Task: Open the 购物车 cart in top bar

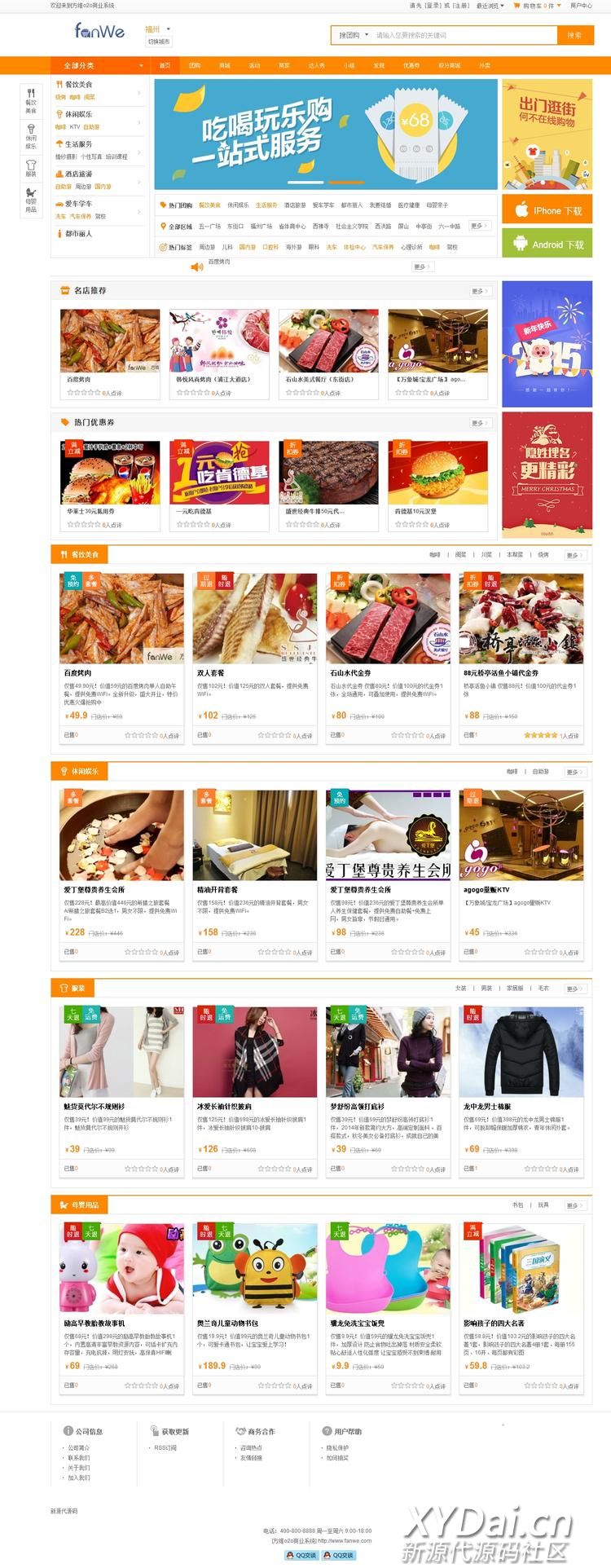Action: [537, 6]
